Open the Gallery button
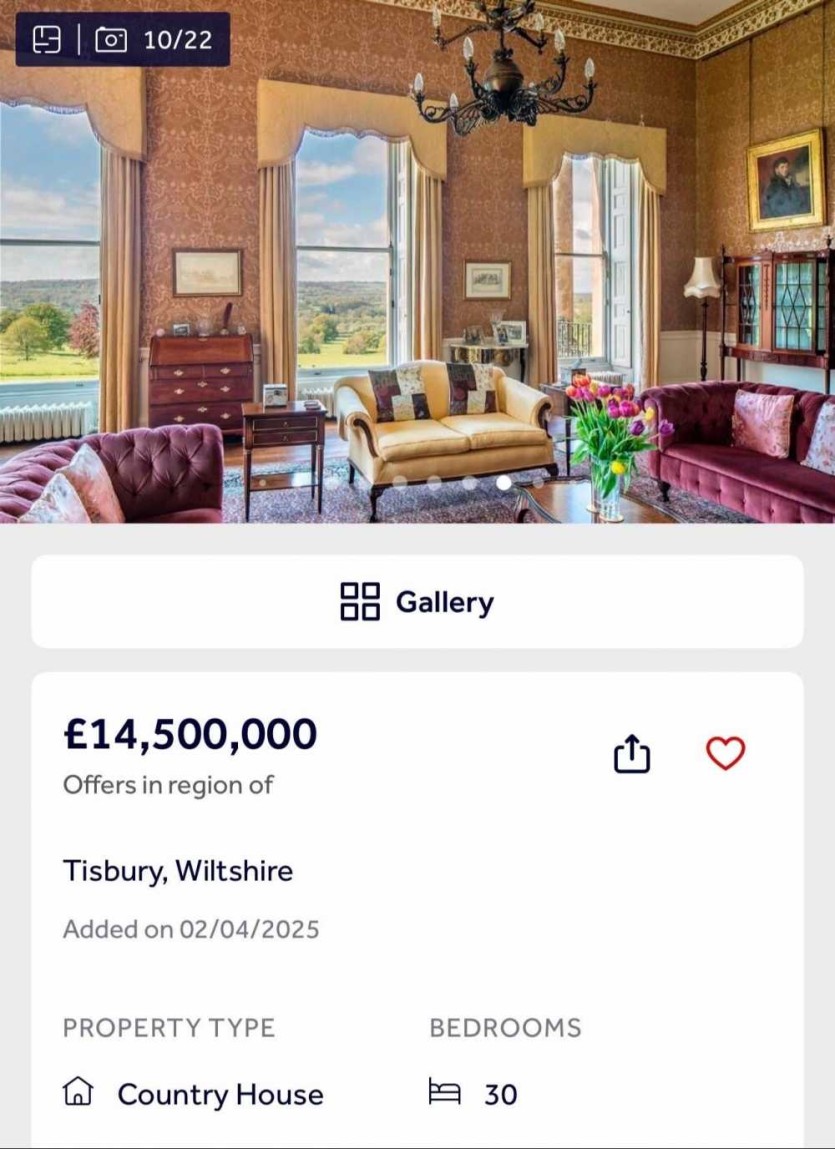Image resolution: width=835 pixels, height=1149 pixels. click(417, 602)
